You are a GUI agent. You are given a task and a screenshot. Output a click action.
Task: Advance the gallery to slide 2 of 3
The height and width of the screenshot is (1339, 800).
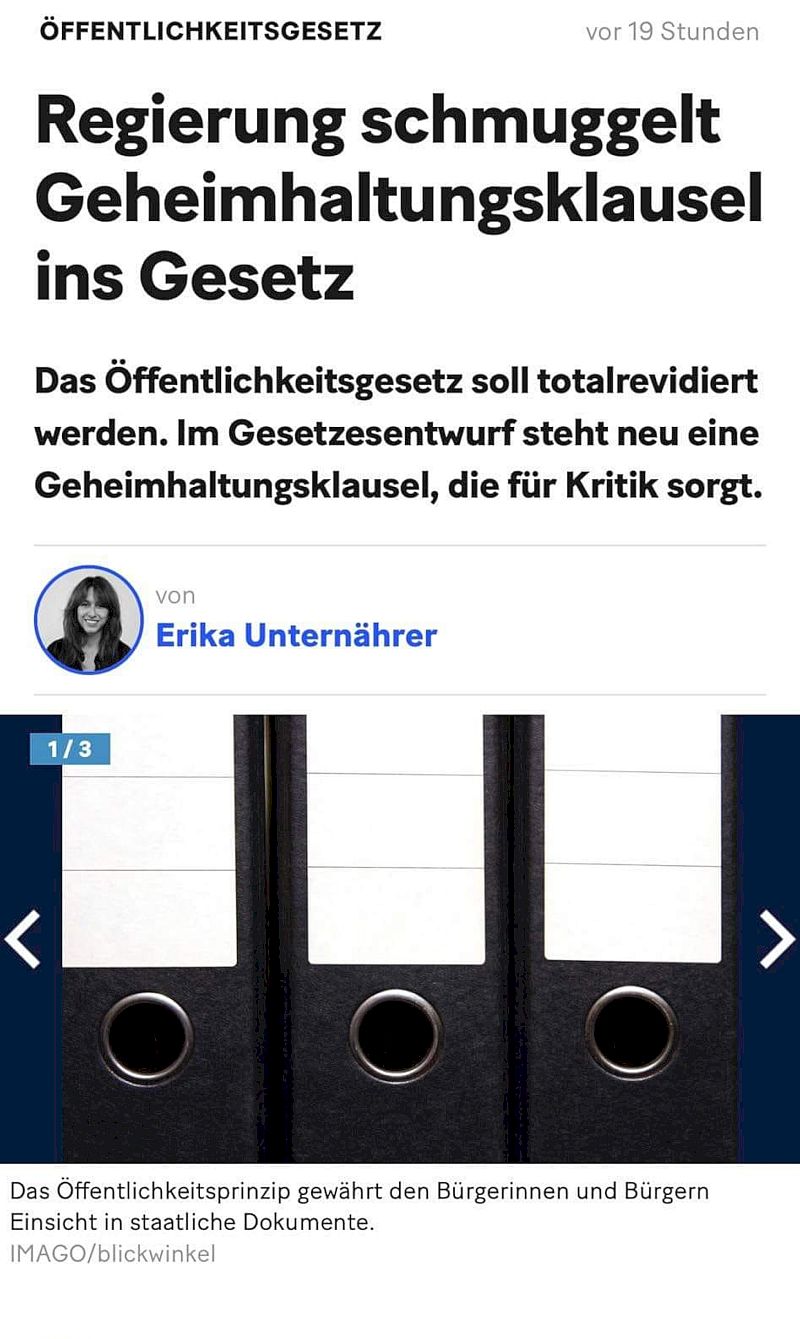(x=778, y=938)
